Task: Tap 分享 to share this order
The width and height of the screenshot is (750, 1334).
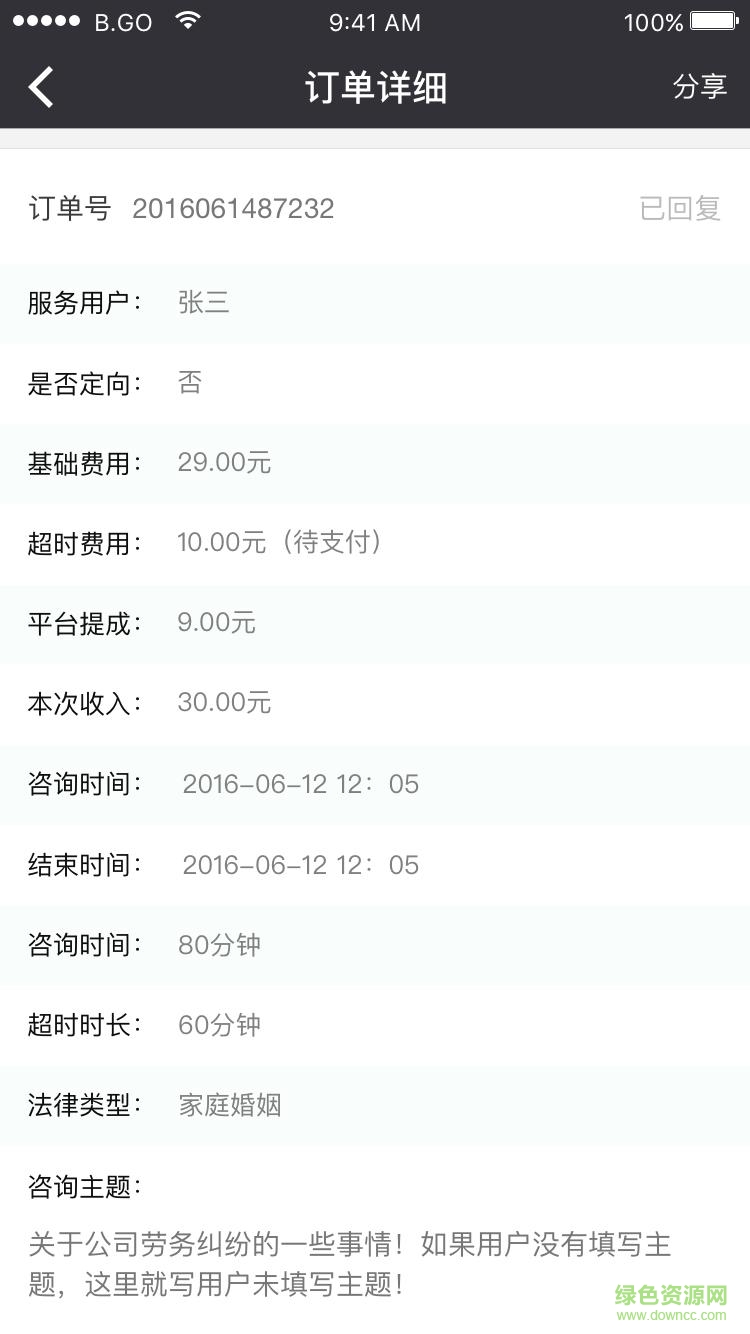Action: pos(699,87)
